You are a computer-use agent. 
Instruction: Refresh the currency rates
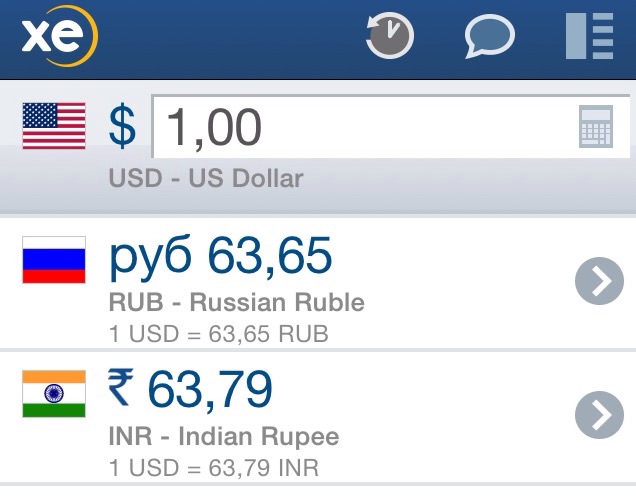tap(390, 38)
